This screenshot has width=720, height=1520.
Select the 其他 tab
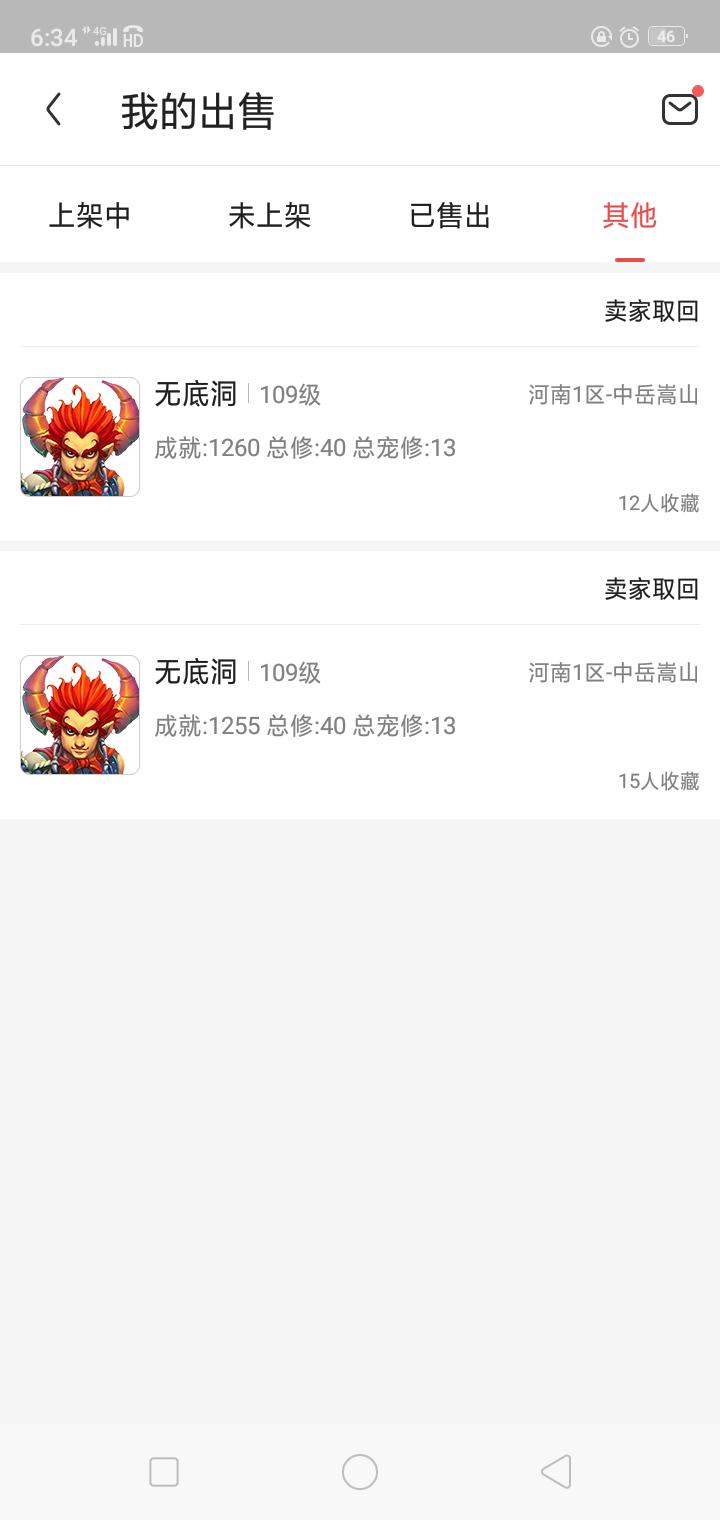tap(629, 216)
